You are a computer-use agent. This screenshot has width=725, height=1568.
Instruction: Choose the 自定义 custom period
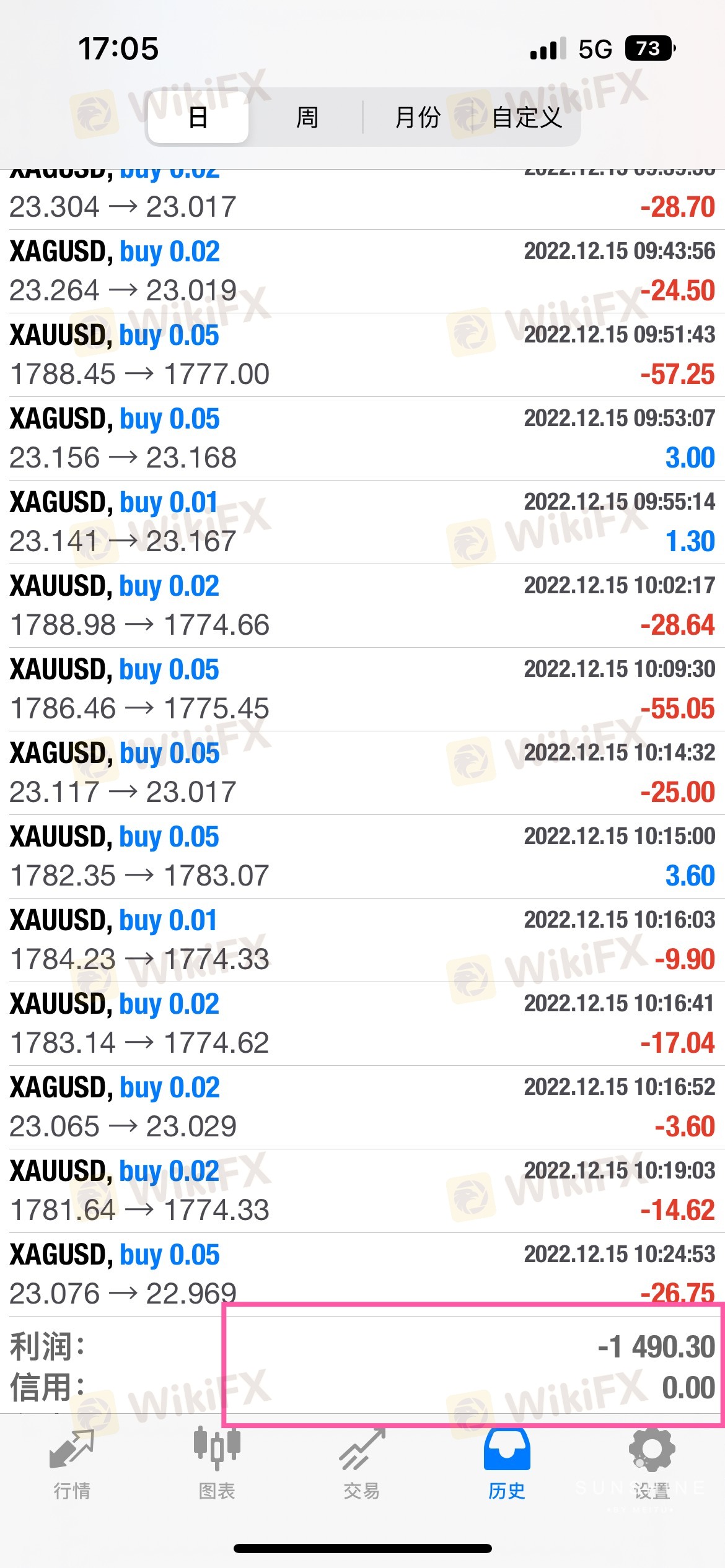point(527,117)
